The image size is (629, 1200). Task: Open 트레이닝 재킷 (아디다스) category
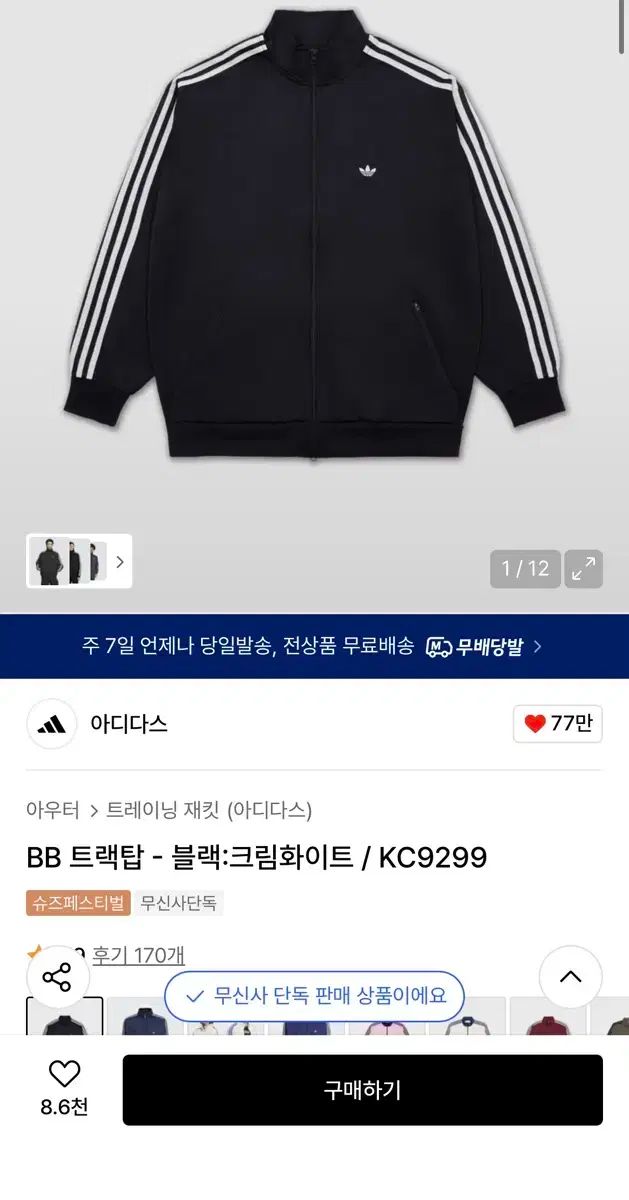click(209, 810)
